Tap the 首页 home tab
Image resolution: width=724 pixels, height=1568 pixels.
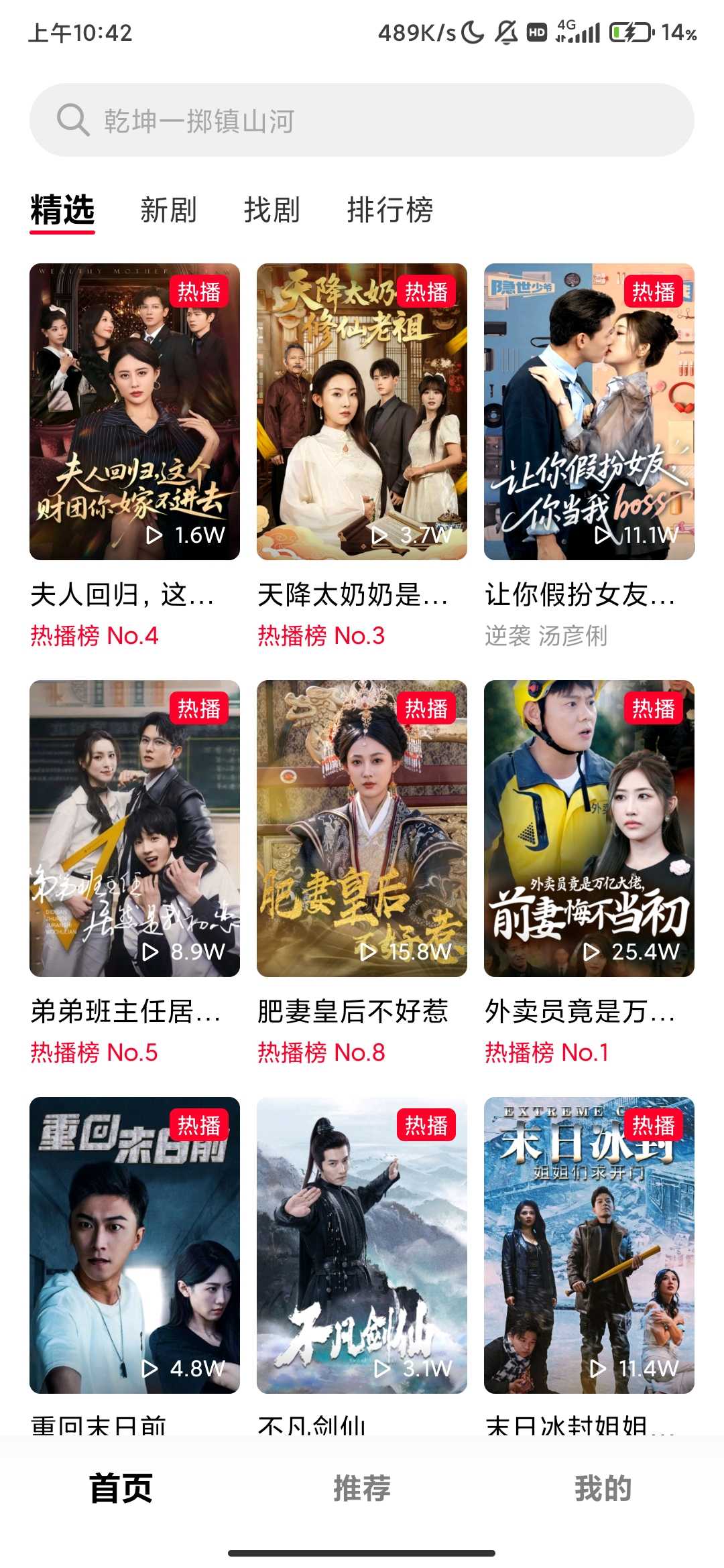[121, 1488]
